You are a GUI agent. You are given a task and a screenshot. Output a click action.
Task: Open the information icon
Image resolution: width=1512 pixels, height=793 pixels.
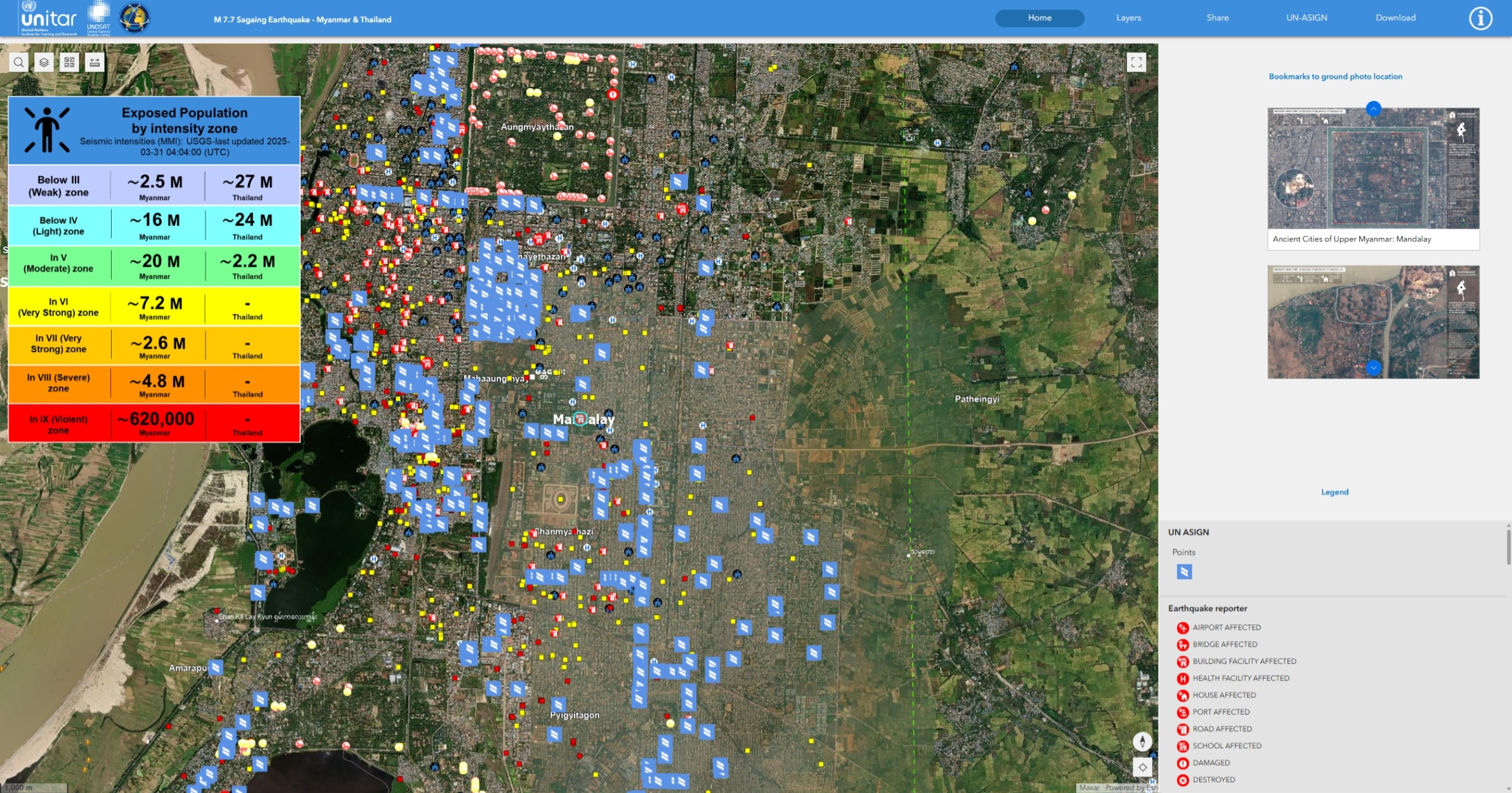(1480, 19)
